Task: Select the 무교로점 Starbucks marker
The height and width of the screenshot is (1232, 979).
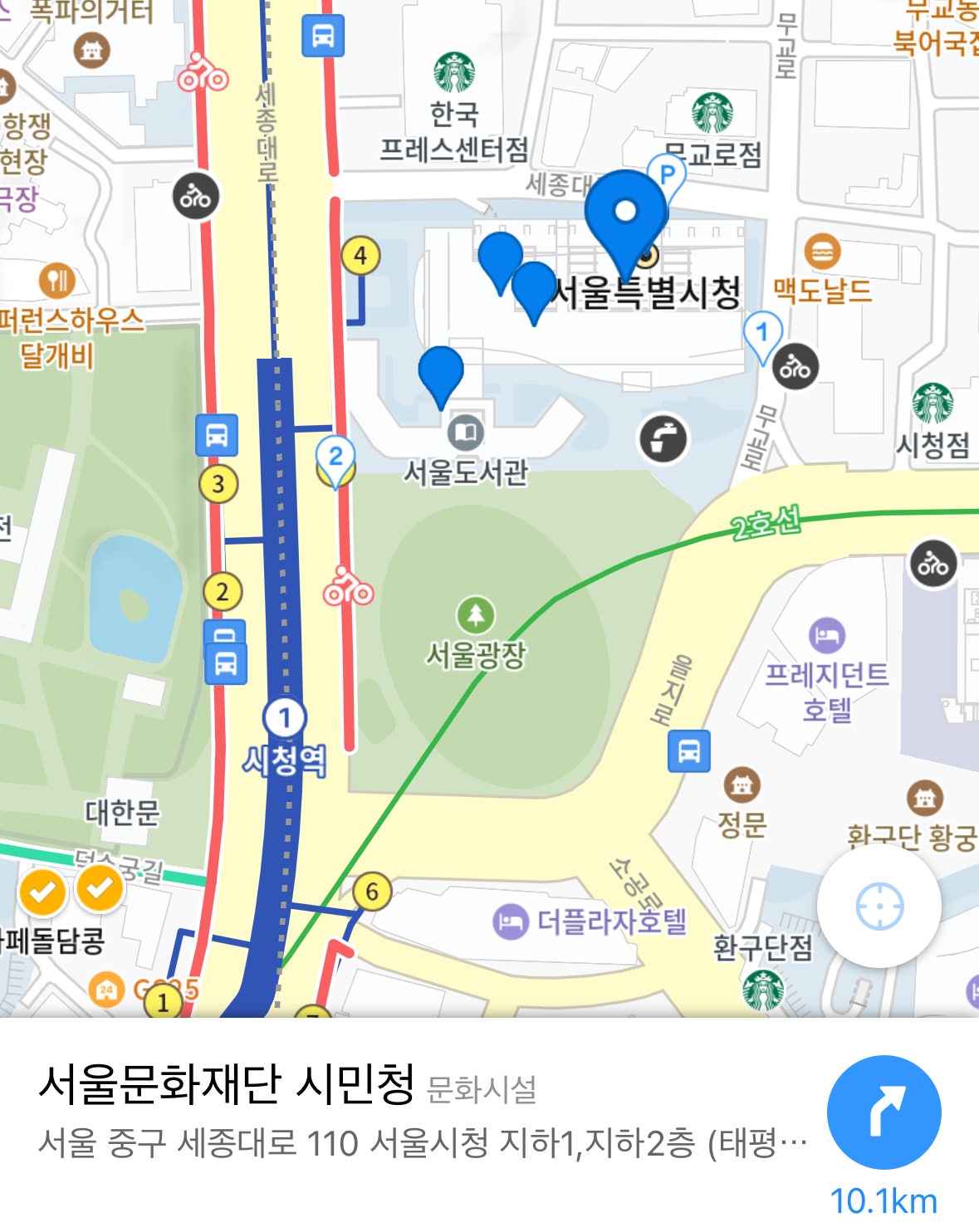Action: 712,113
